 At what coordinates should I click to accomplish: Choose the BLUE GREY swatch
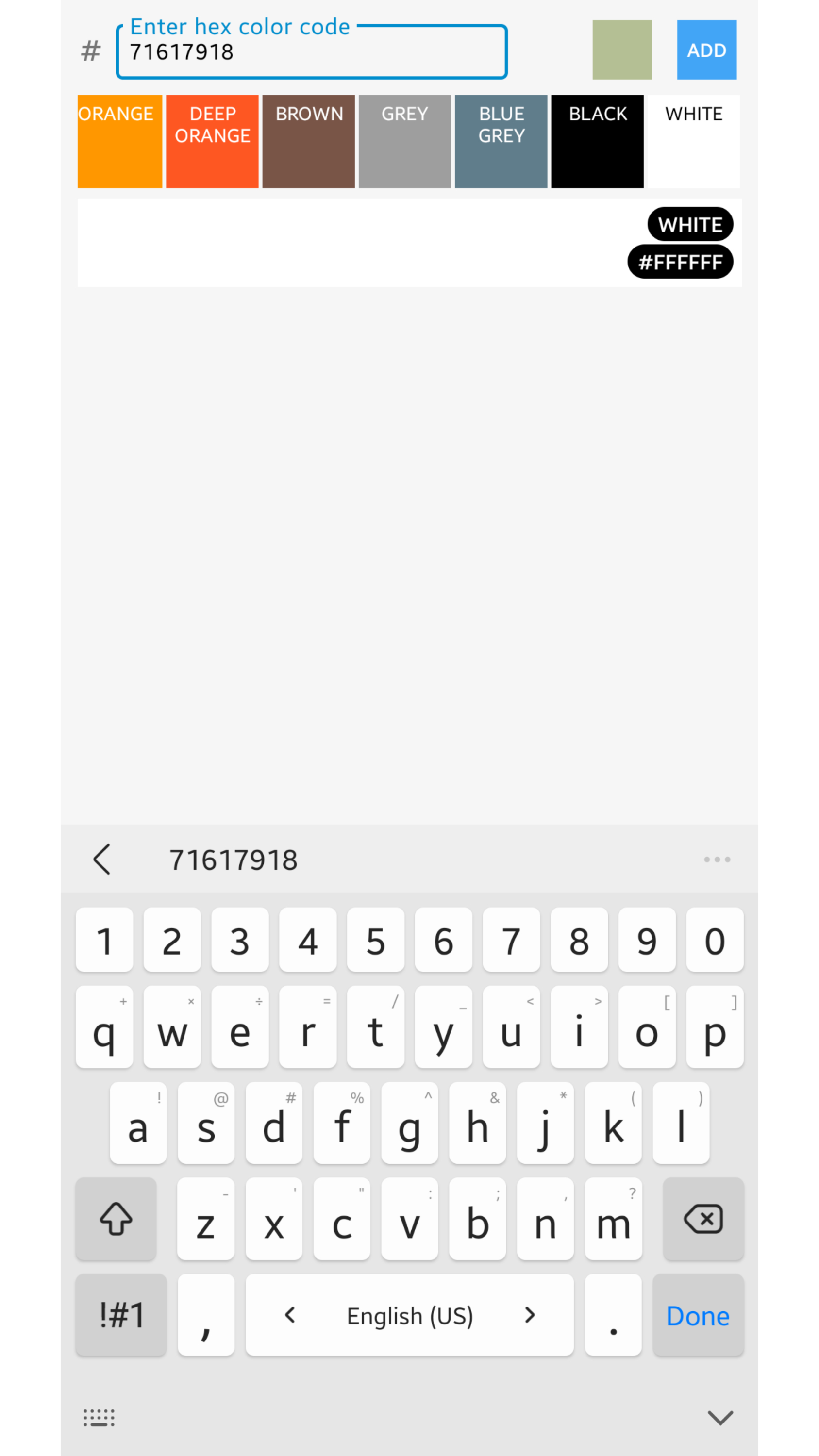tap(501, 141)
